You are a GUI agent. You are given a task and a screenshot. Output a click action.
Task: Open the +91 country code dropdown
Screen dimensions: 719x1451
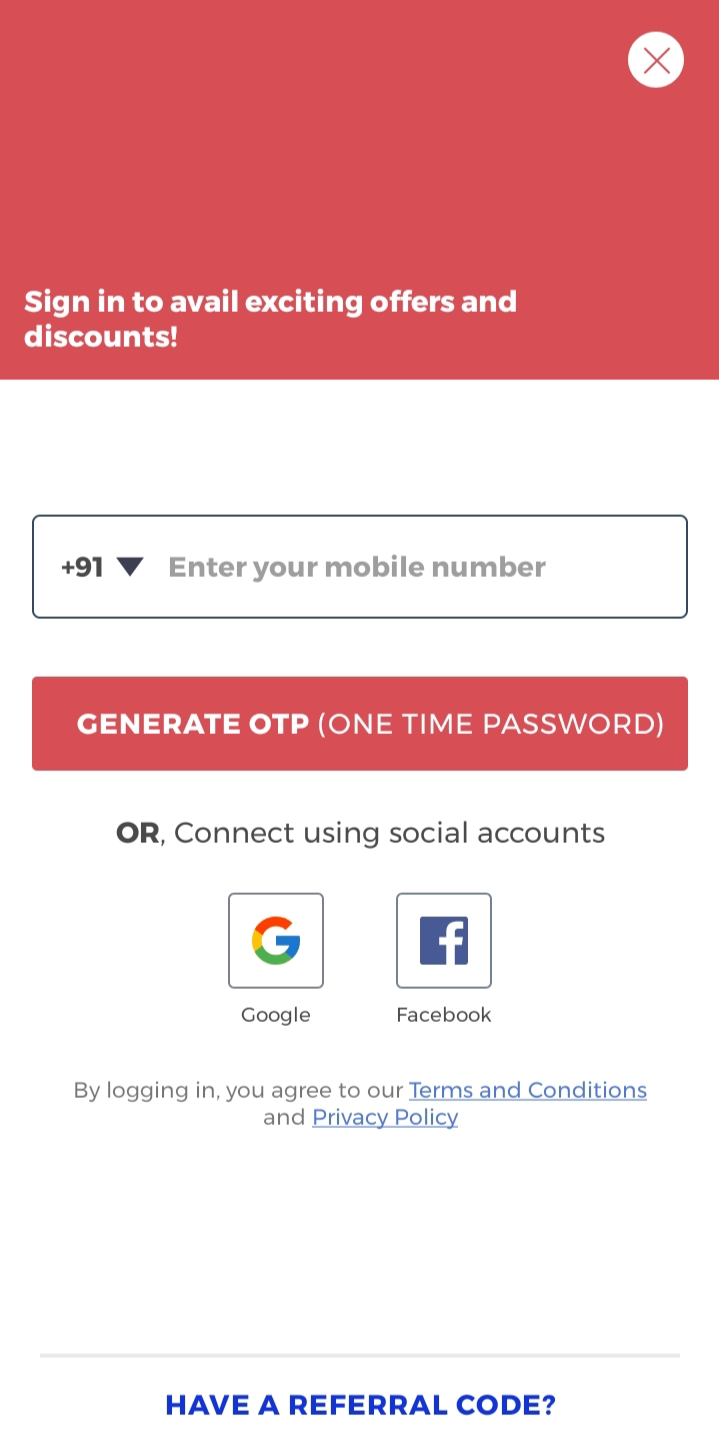coord(102,567)
